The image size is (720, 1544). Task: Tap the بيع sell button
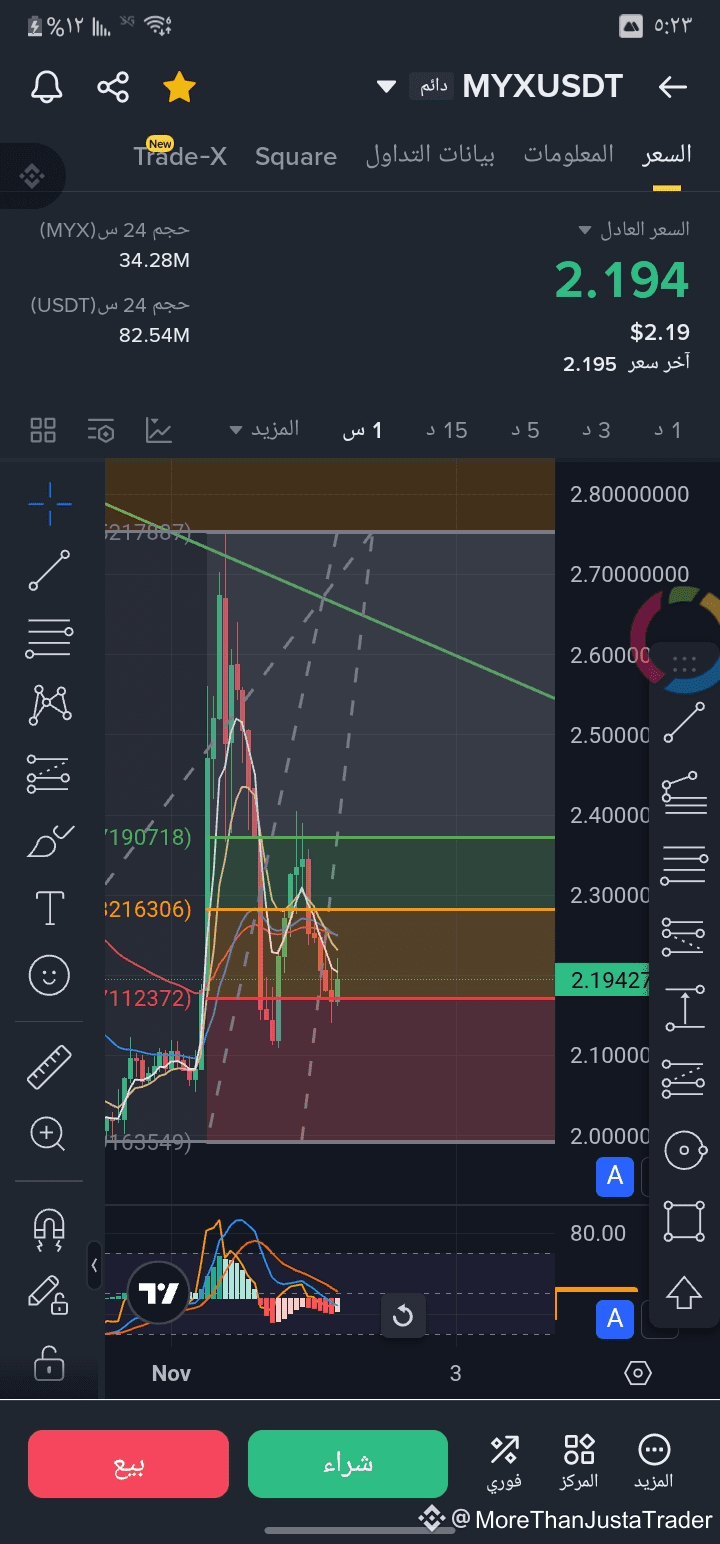(128, 1463)
